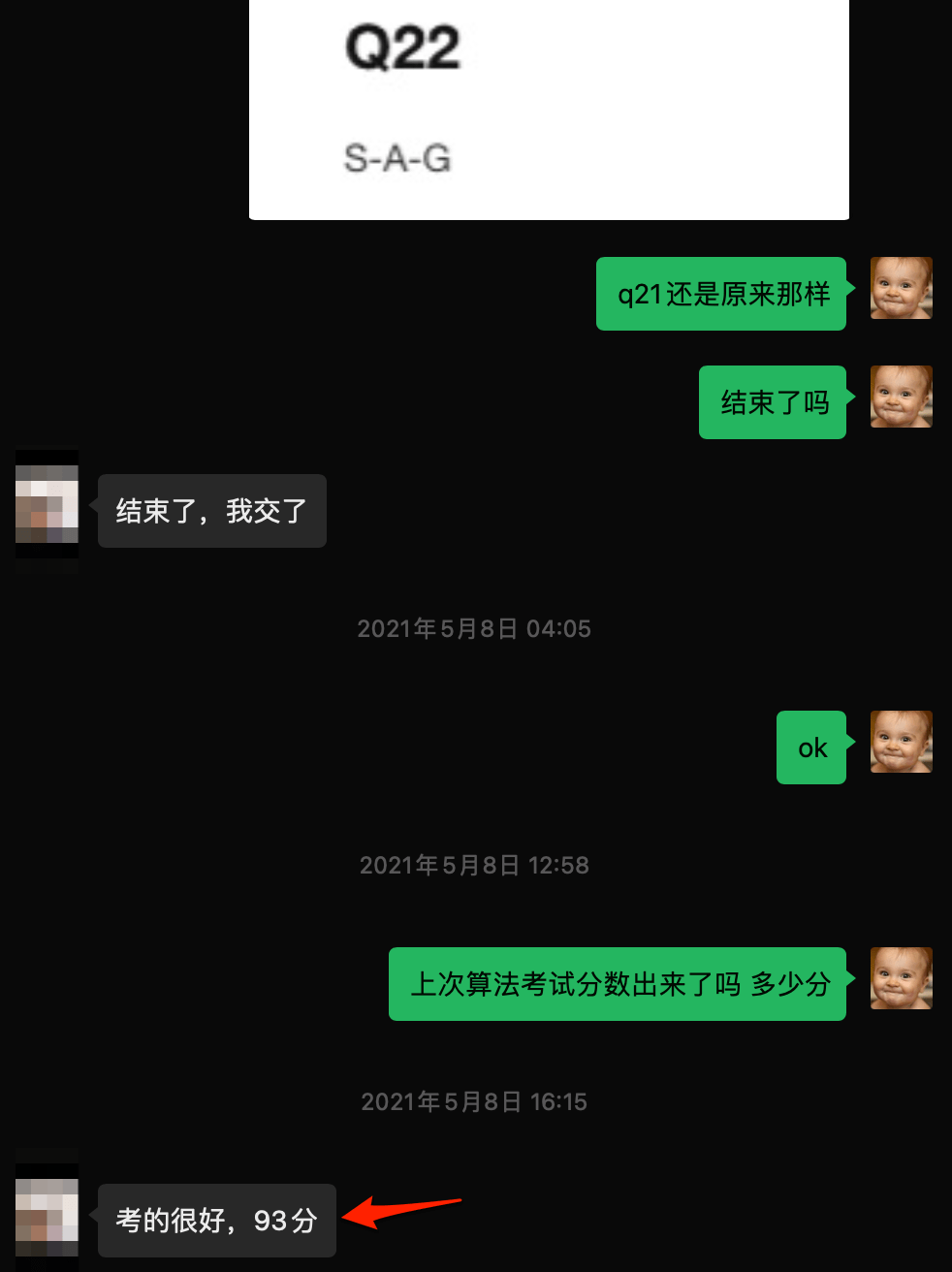The image size is (952, 1272).
Task: Open avatar beside "q21还是原来那样" message
Action: [901, 288]
